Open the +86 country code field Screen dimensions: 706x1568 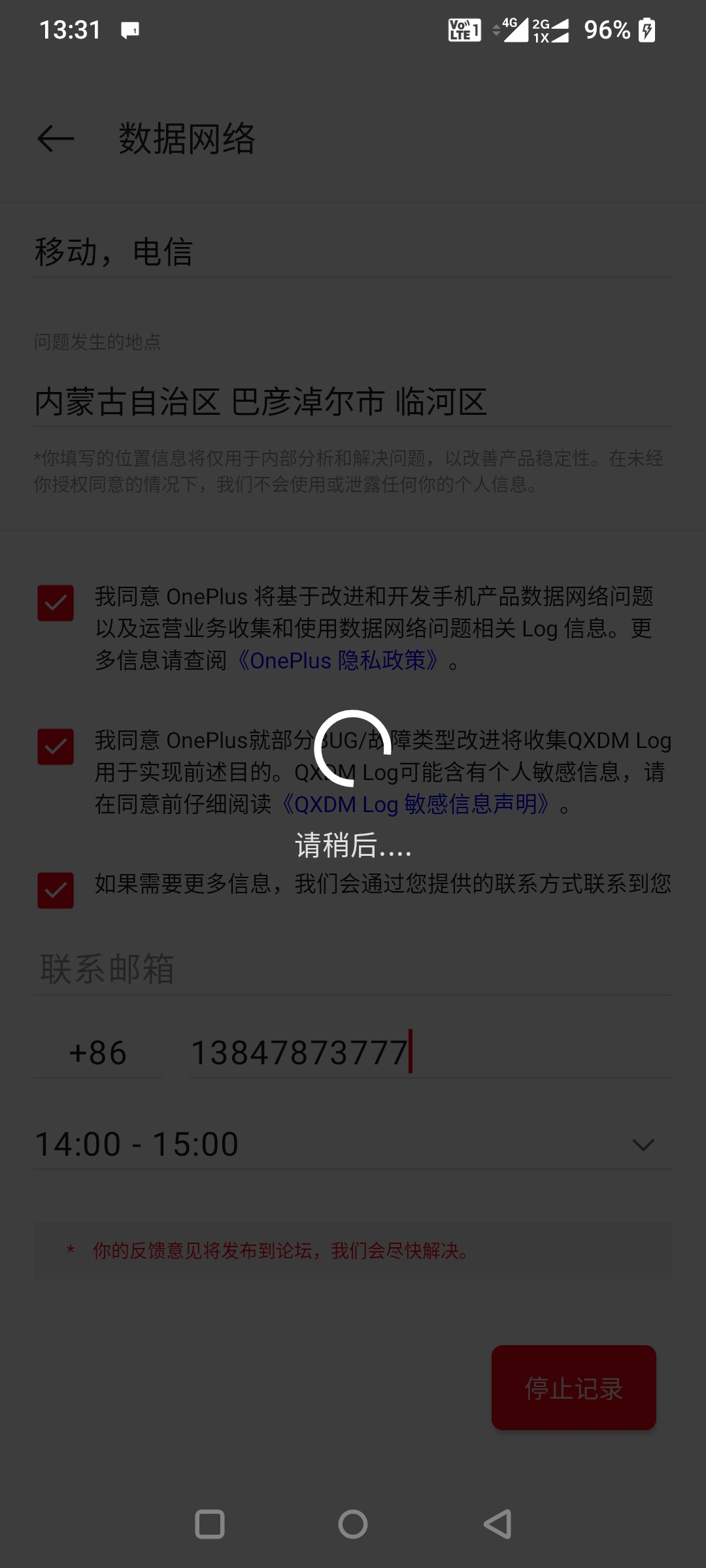[x=98, y=1052]
